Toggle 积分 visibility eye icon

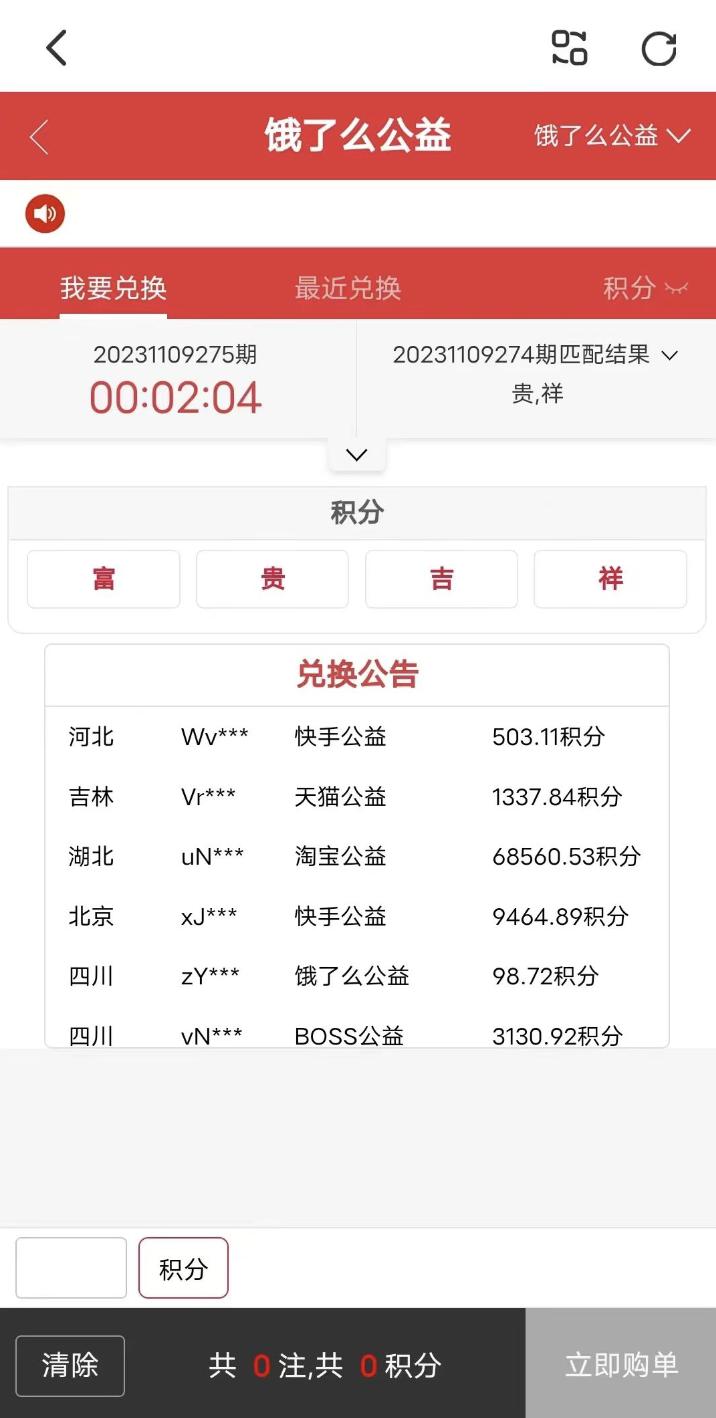click(x=676, y=288)
